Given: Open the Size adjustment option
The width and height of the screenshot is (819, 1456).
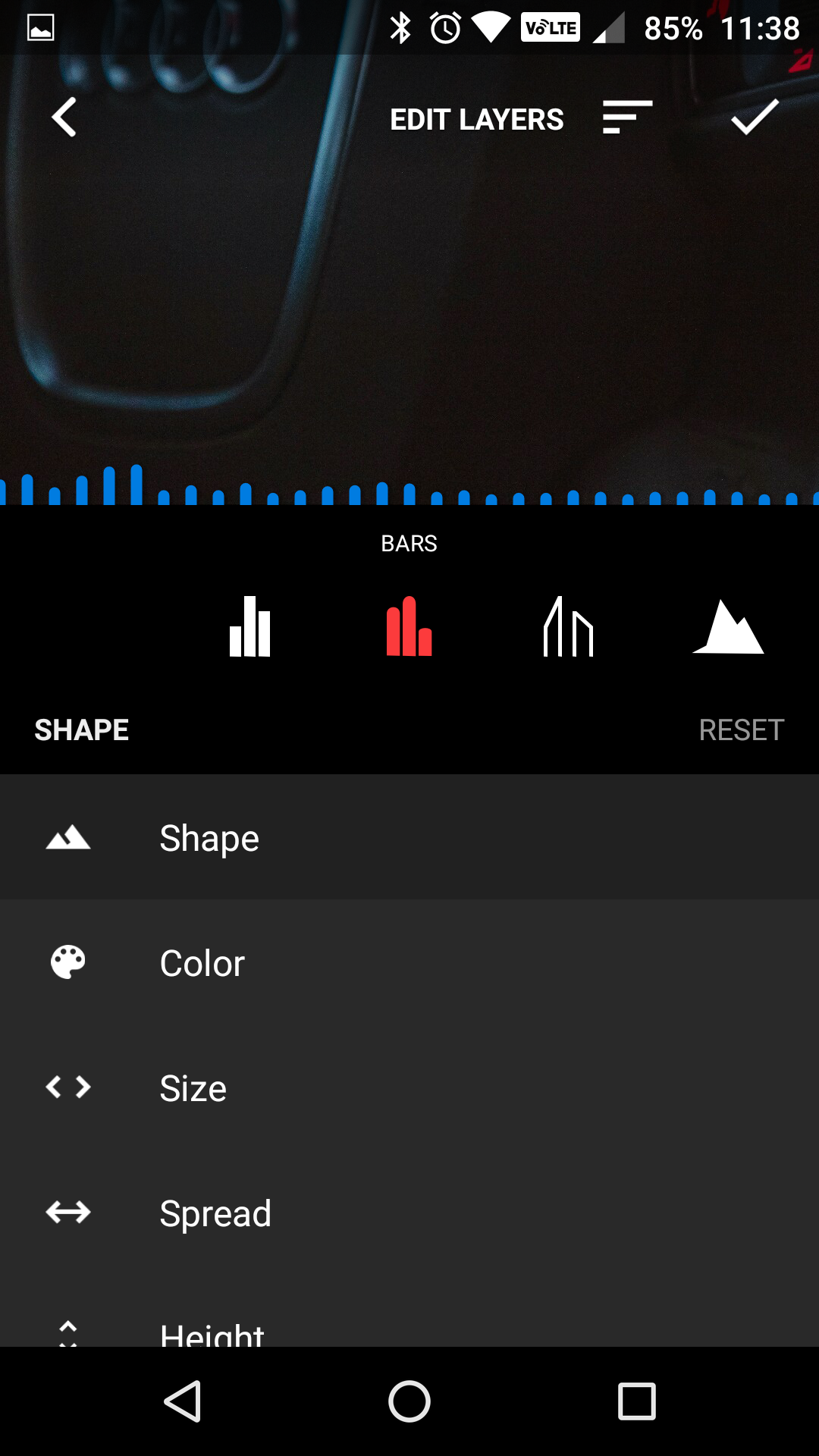Looking at the screenshot, I should pos(193,1087).
